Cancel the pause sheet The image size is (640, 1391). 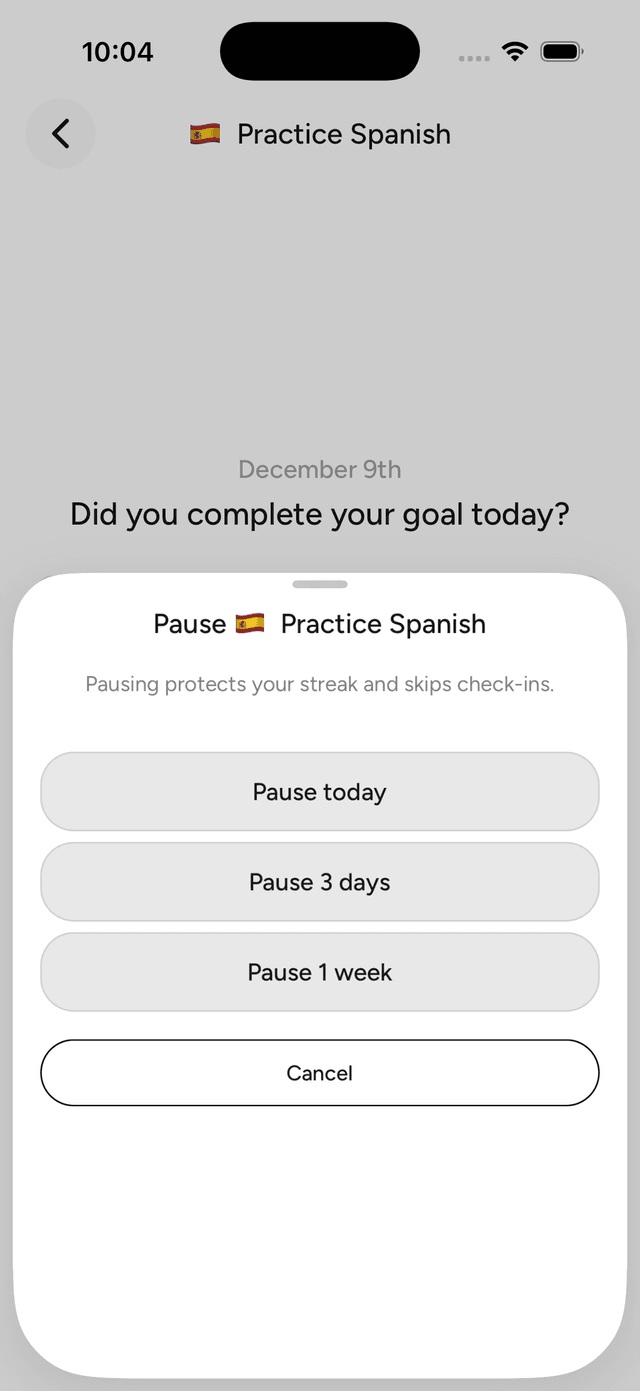320,1073
